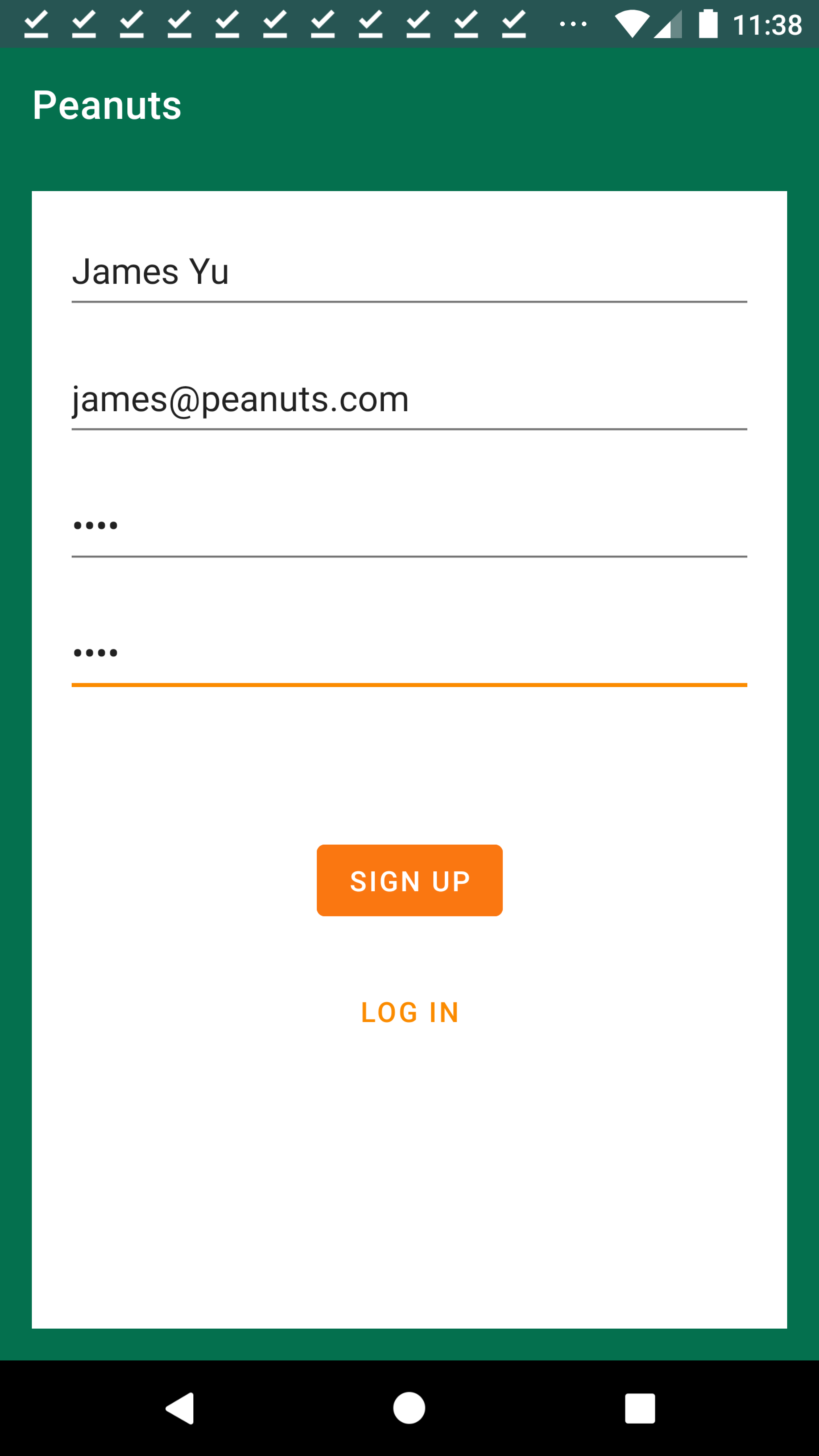This screenshot has height=1456, width=819.
Task: Edit the email field james@peanuts.com
Action: click(409, 400)
